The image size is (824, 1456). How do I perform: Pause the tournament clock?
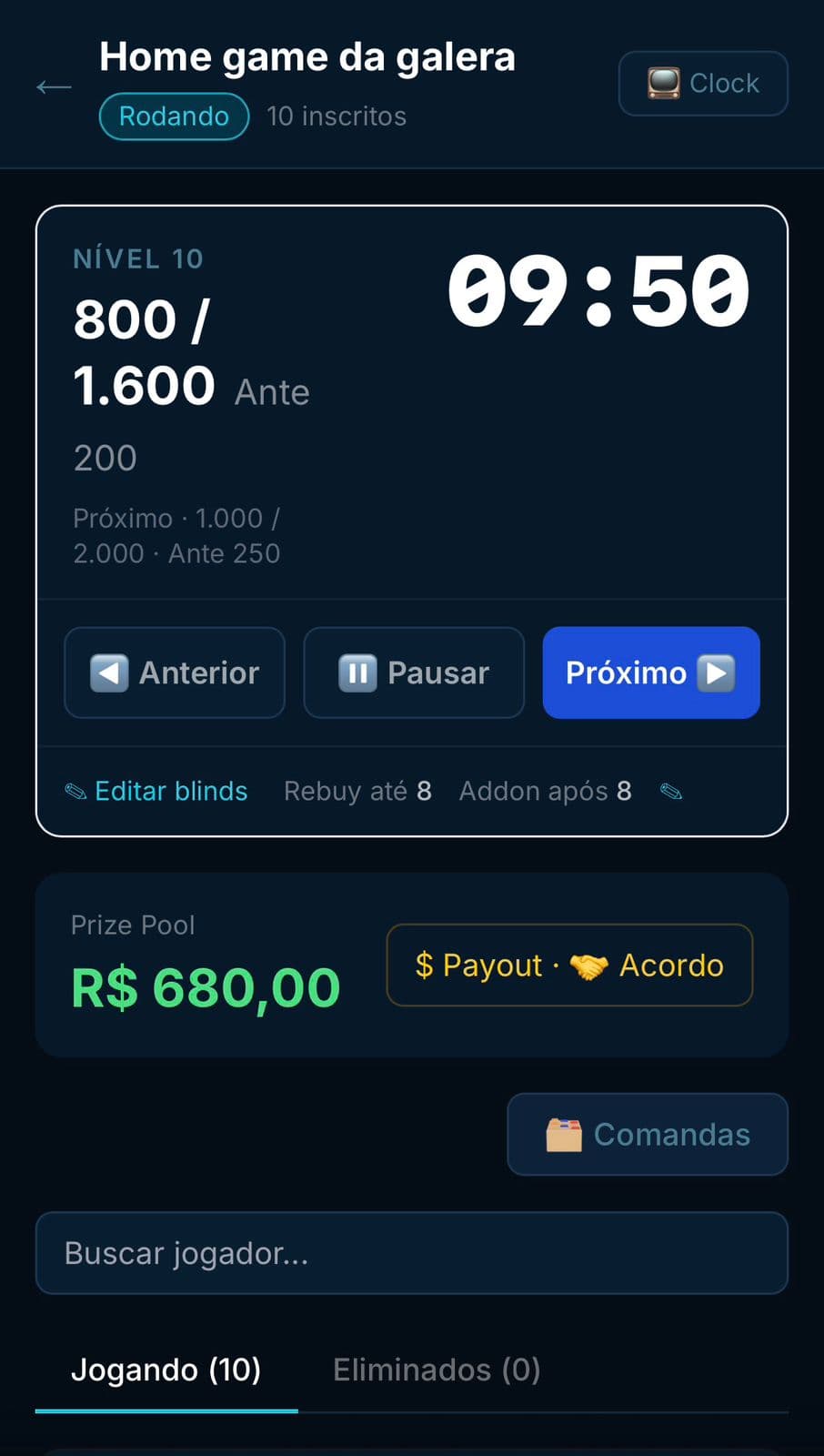414,672
